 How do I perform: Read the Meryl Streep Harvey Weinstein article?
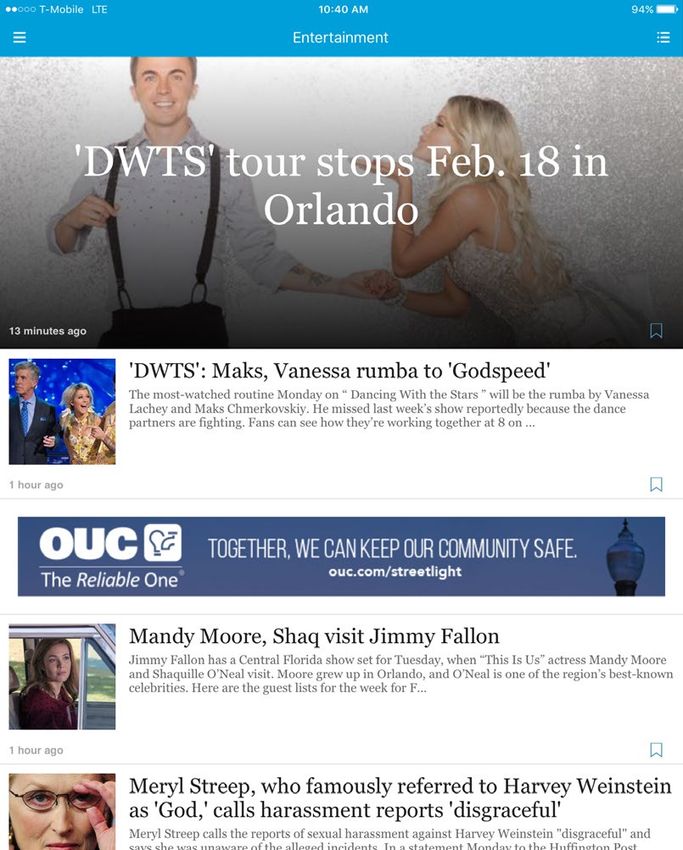(400, 798)
